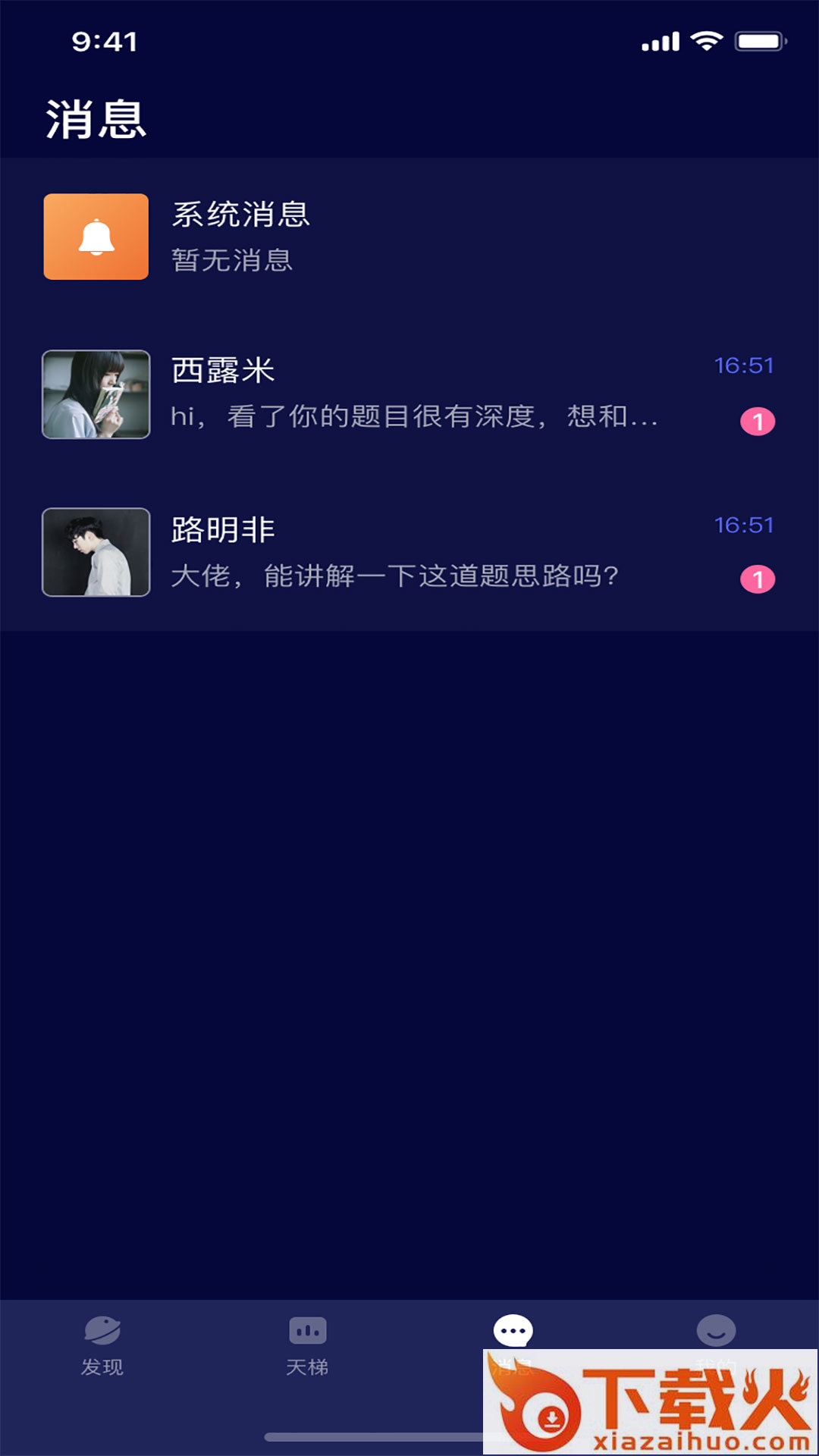819x1456 pixels.
Task: Open the chat with 西露米
Action: coord(409,394)
